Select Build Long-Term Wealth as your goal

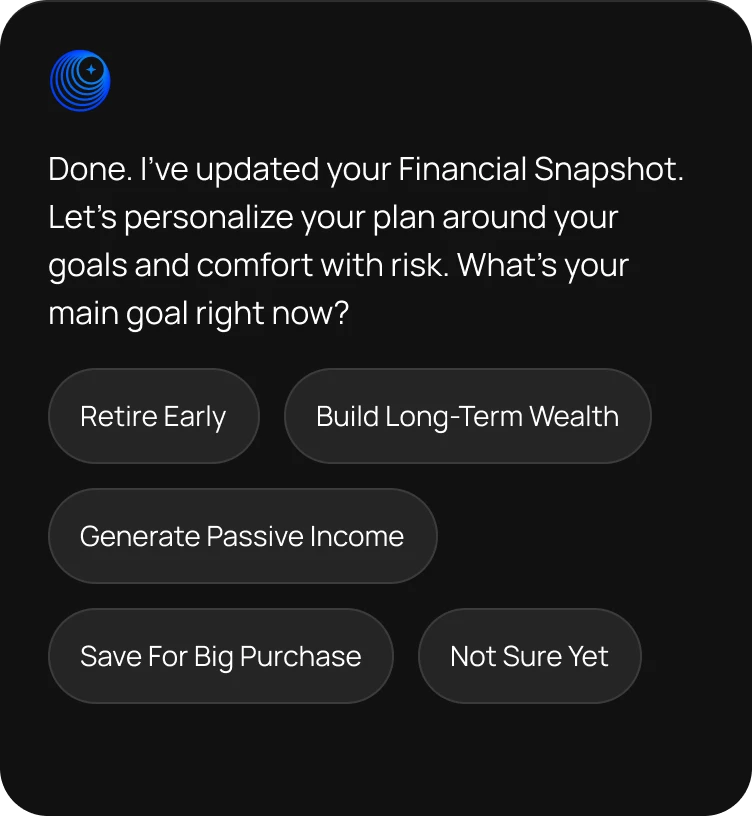pos(467,416)
